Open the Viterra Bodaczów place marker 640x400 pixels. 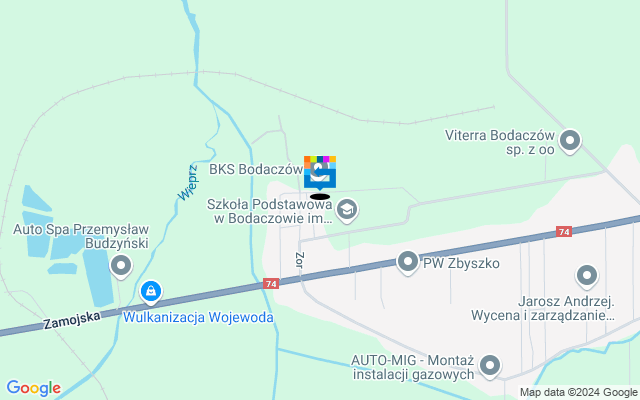(570, 141)
